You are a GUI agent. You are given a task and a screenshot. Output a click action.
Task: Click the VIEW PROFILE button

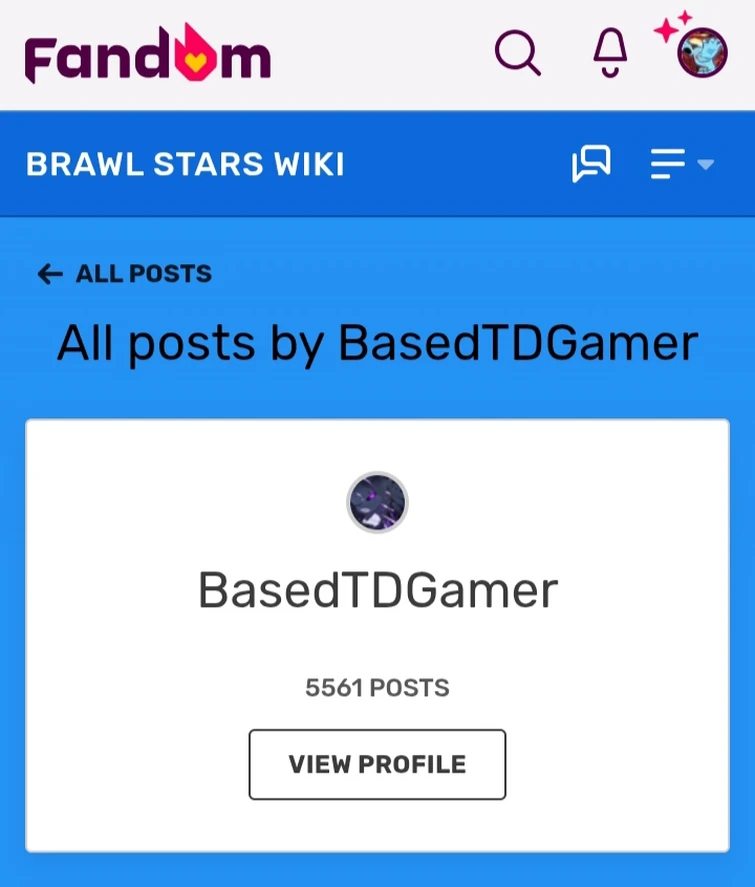click(377, 764)
